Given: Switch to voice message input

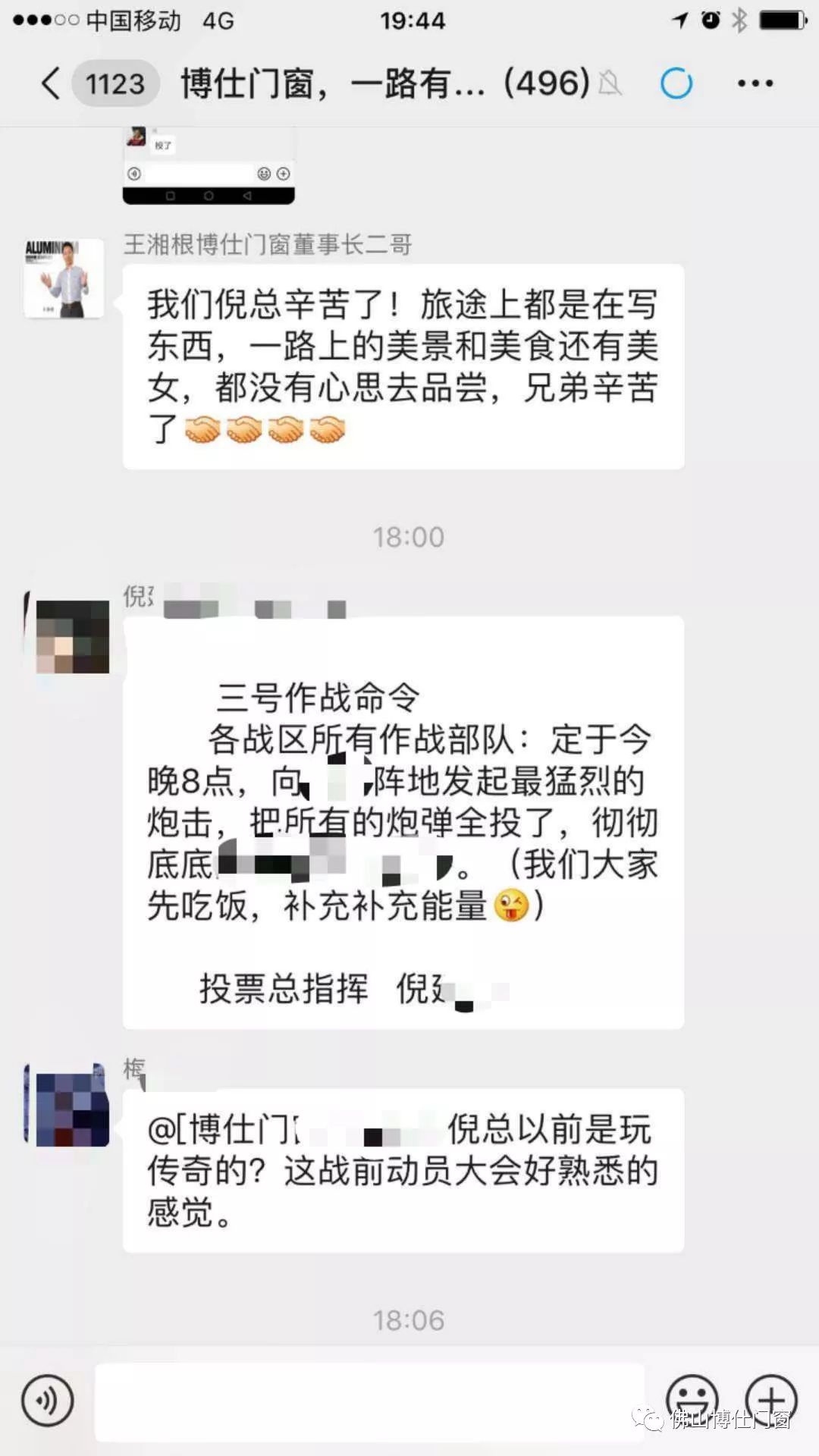Looking at the screenshot, I should (x=47, y=1401).
